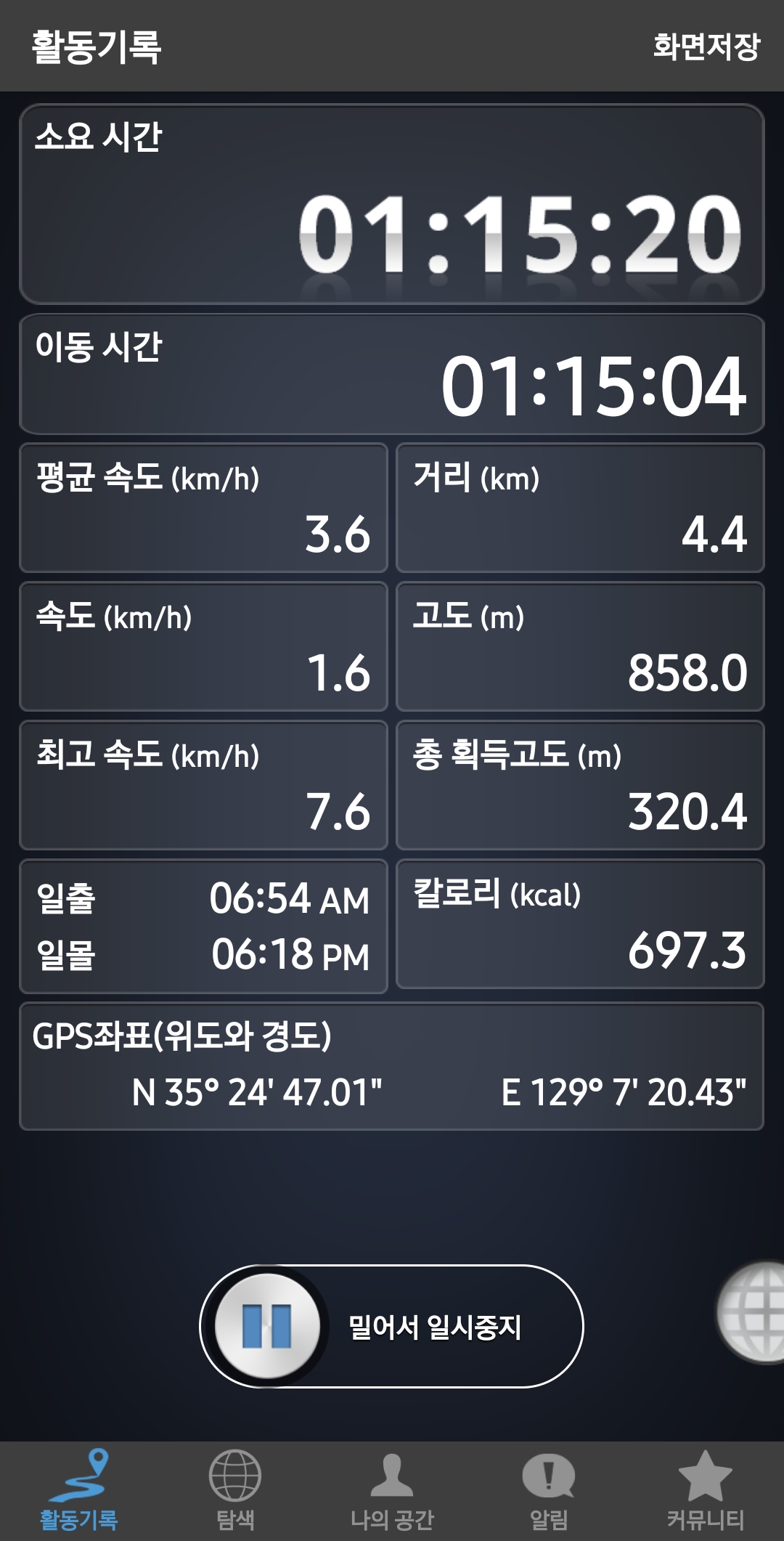Tap the pause button to pause recording
This screenshot has height=1541, width=784.
coord(268,1326)
